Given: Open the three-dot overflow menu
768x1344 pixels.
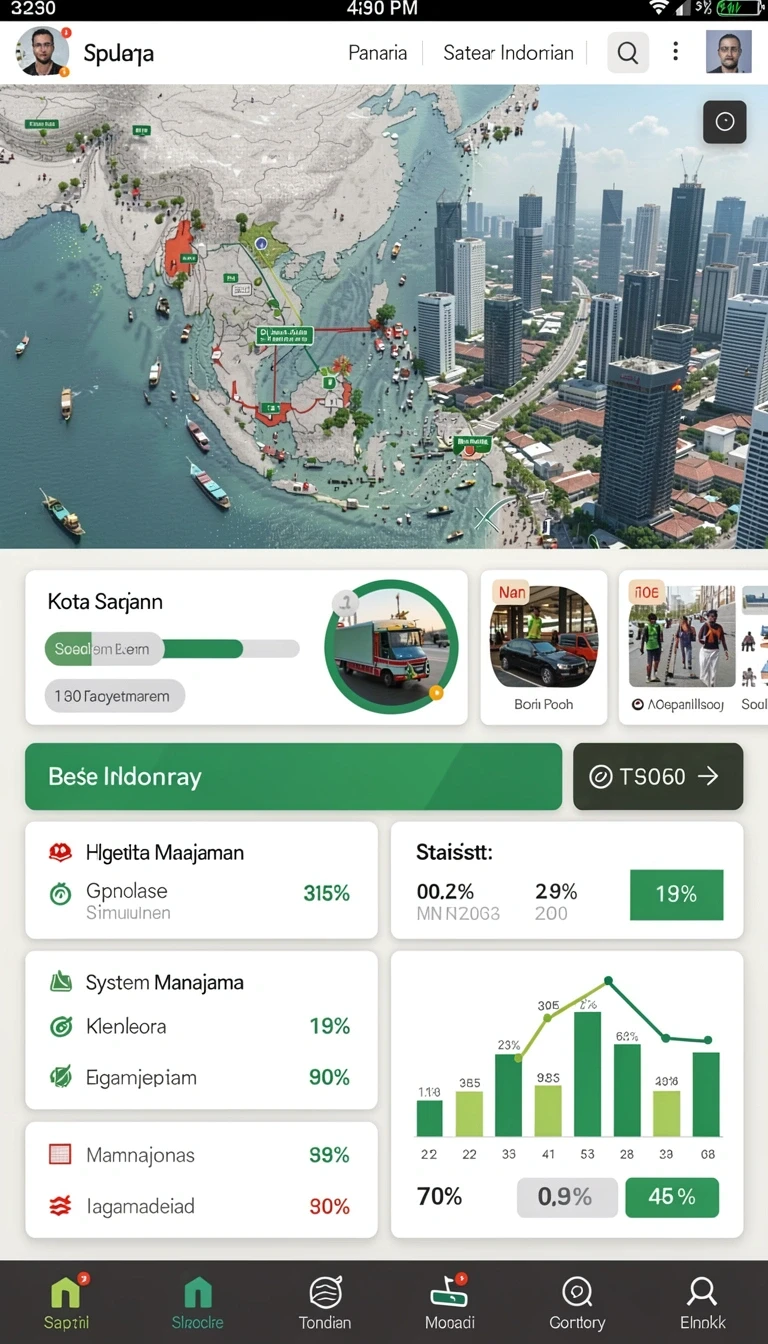Looking at the screenshot, I should [676, 52].
